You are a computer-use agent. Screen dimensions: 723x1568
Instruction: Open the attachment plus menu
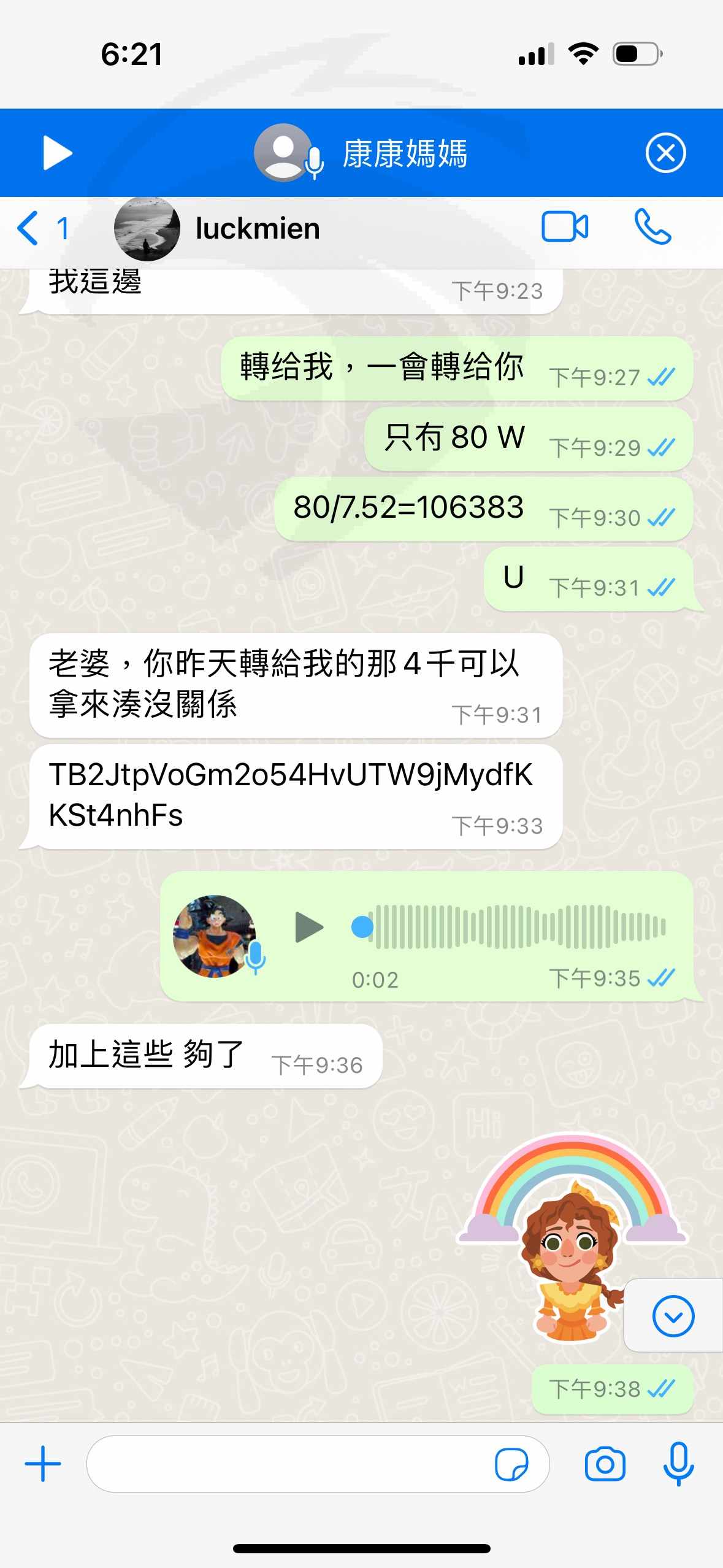point(43,1464)
